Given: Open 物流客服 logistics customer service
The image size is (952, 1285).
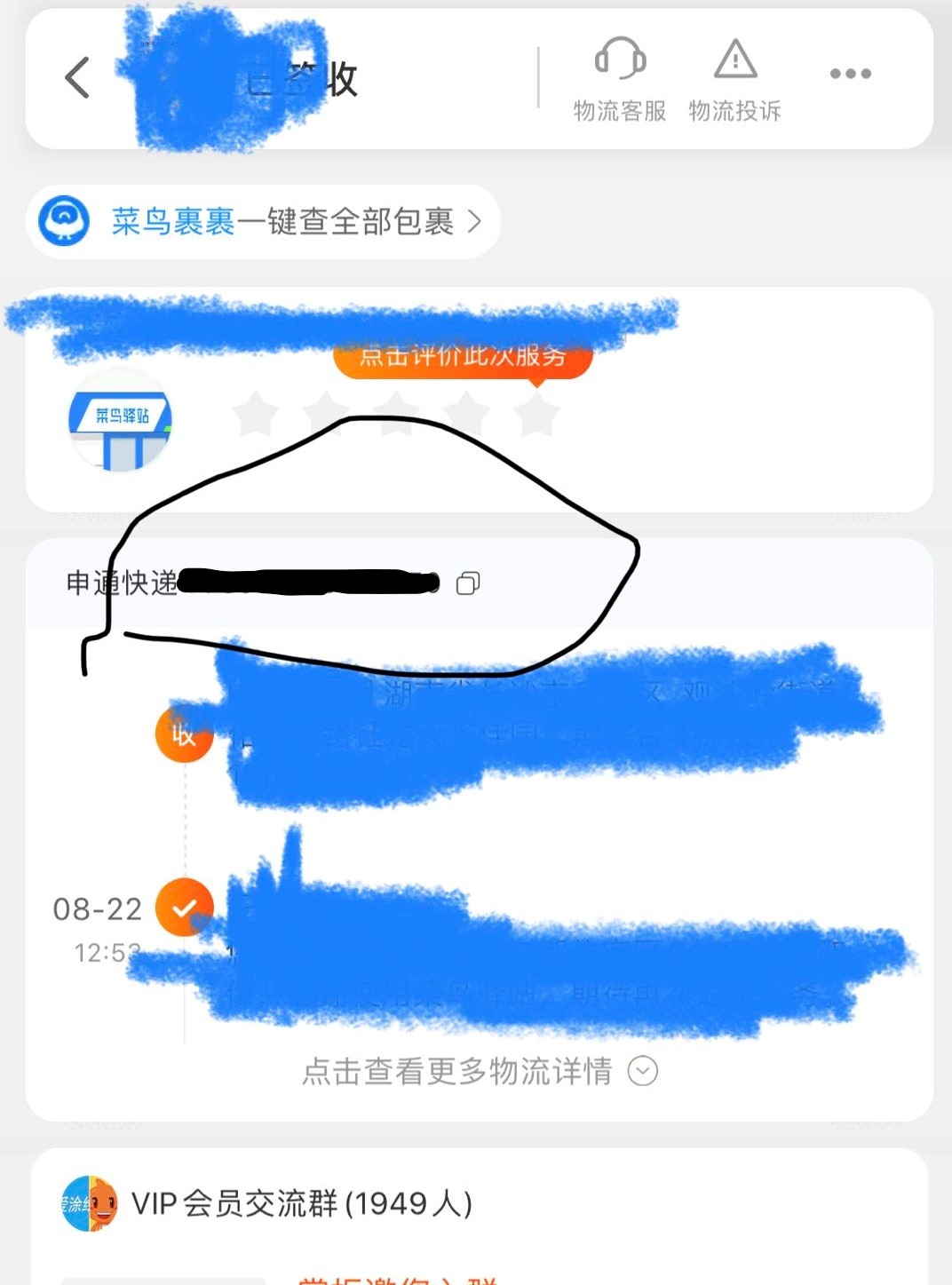Looking at the screenshot, I should (620, 79).
